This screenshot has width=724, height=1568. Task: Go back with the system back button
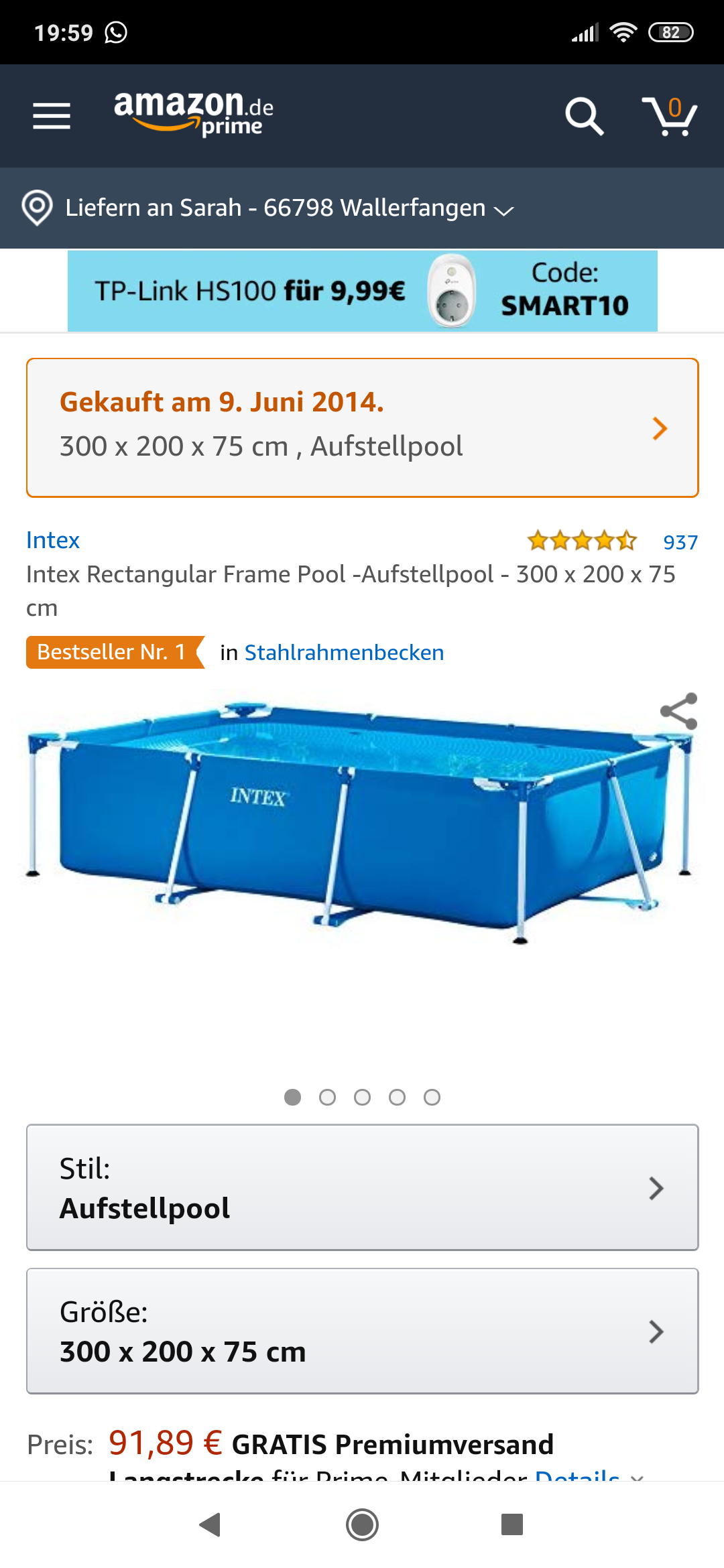click(x=210, y=1524)
